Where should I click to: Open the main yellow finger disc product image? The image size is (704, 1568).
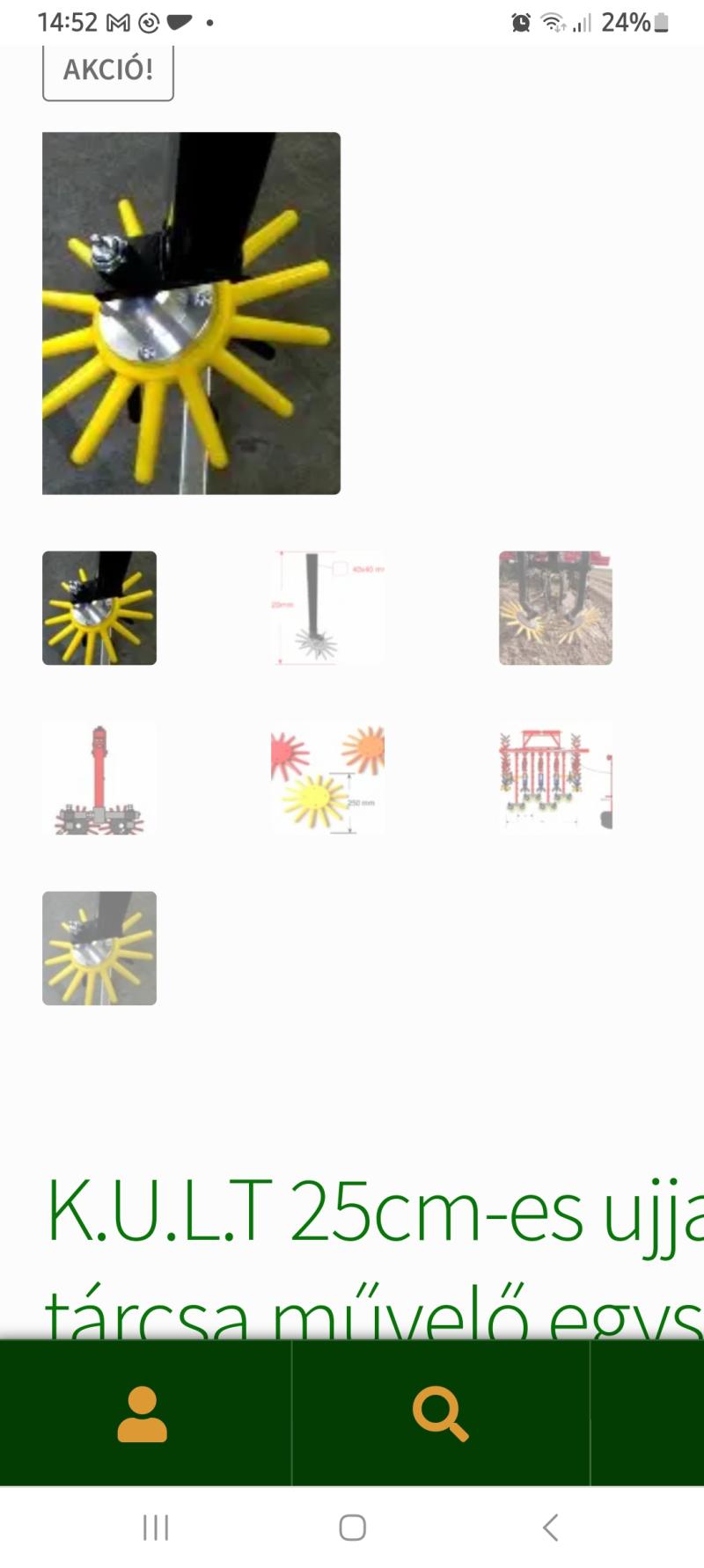coord(191,313)
